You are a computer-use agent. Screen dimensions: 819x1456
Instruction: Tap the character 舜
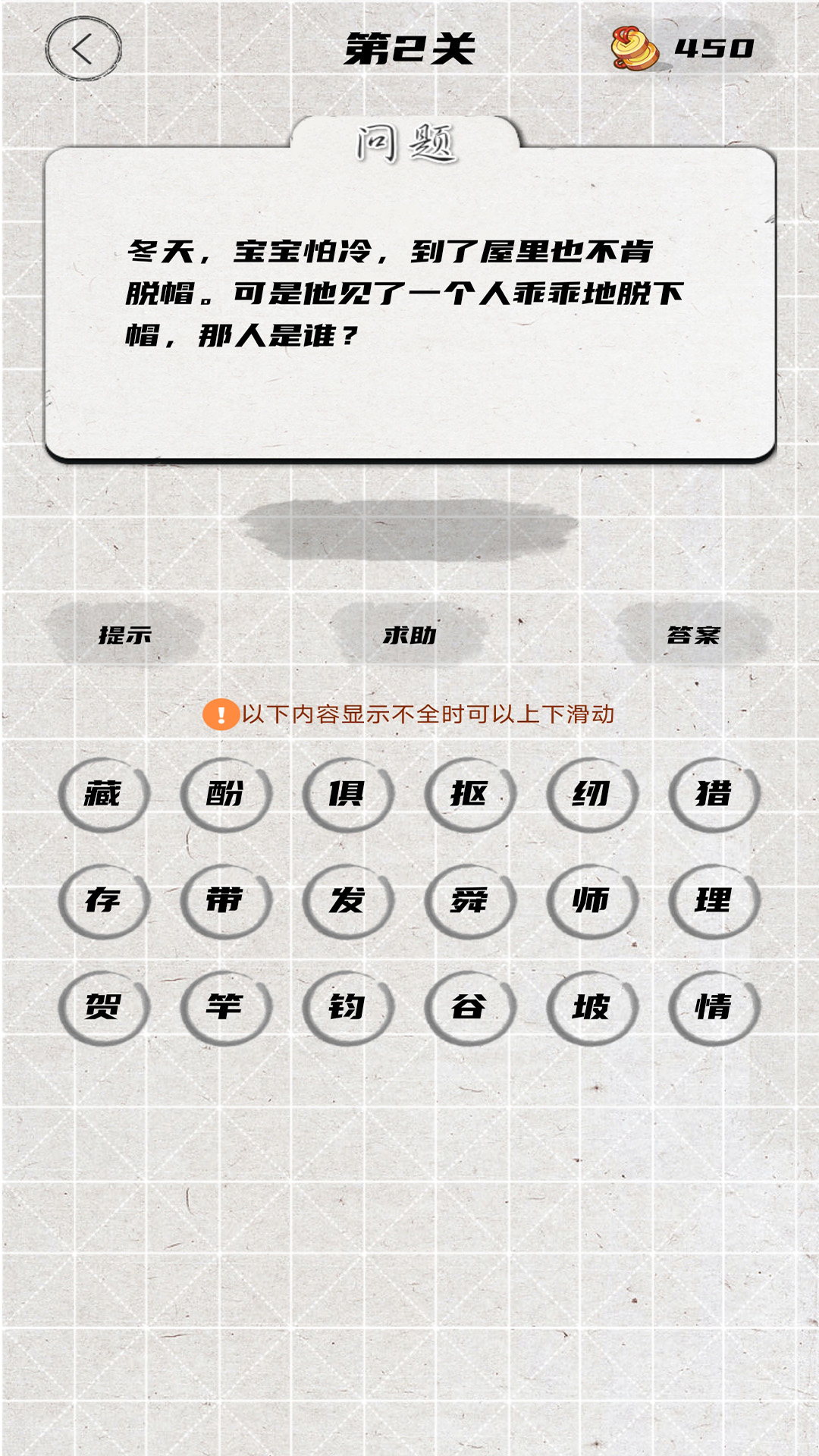tap(469, 901)
